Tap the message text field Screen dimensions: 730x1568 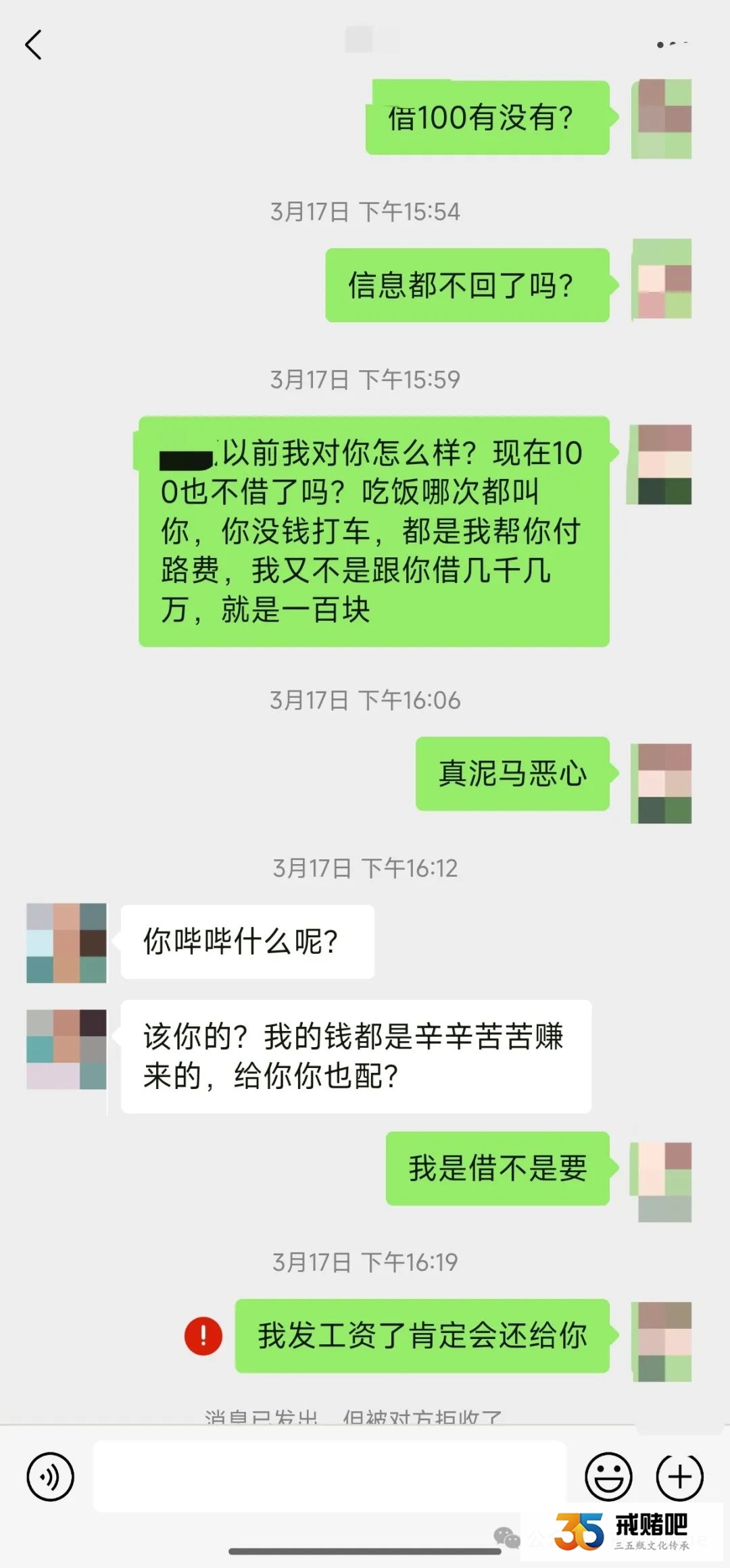[329, 1476]
